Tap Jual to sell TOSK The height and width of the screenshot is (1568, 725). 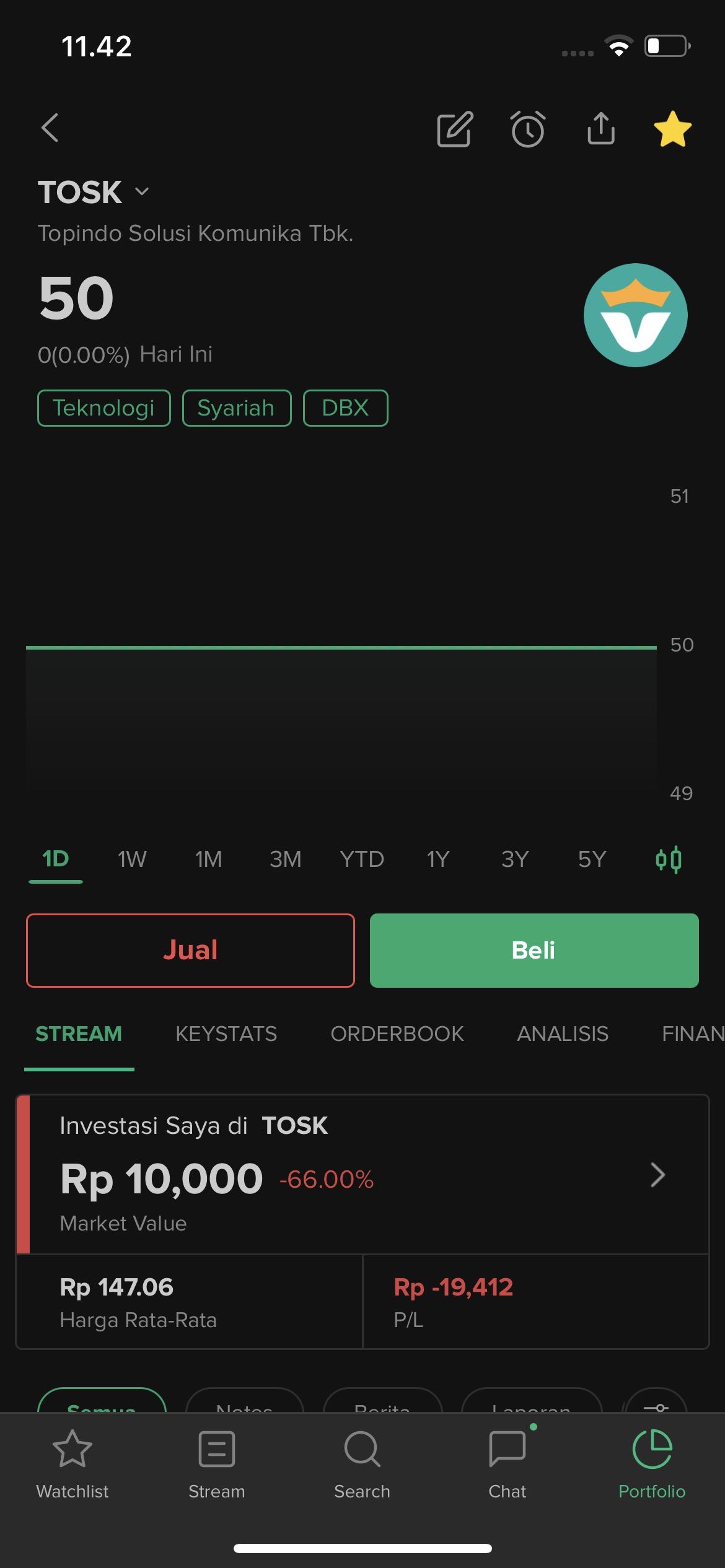190,950
